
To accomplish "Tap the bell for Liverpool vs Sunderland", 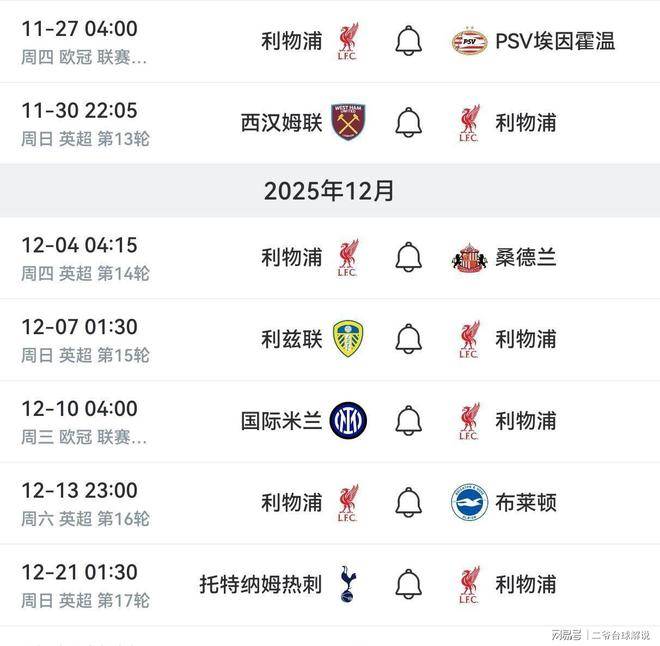I will [x=408, y=257].
